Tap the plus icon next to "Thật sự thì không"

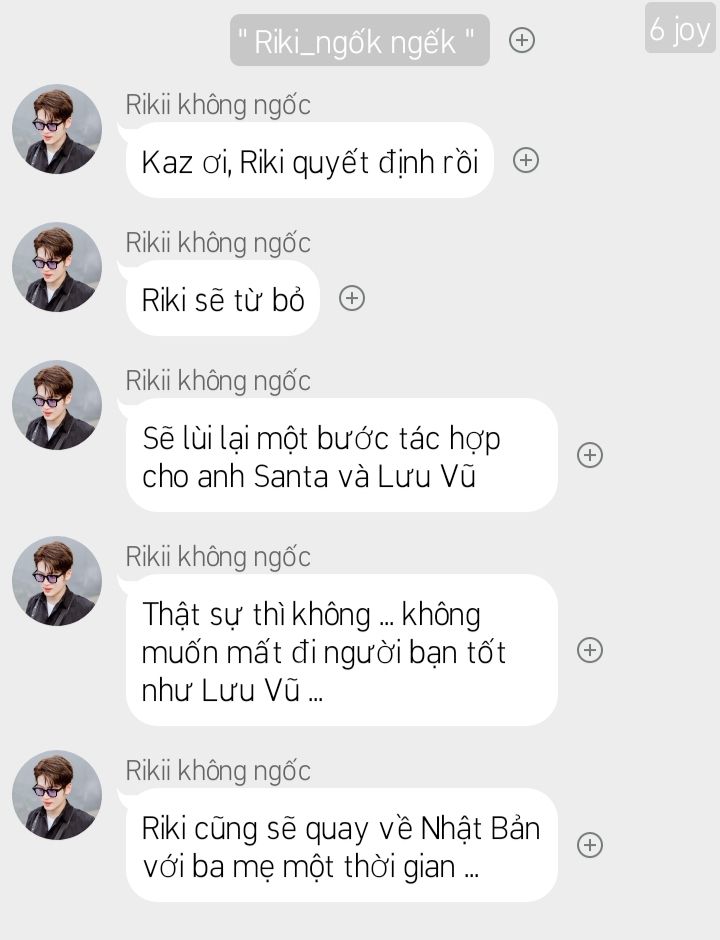coord(590,650)
